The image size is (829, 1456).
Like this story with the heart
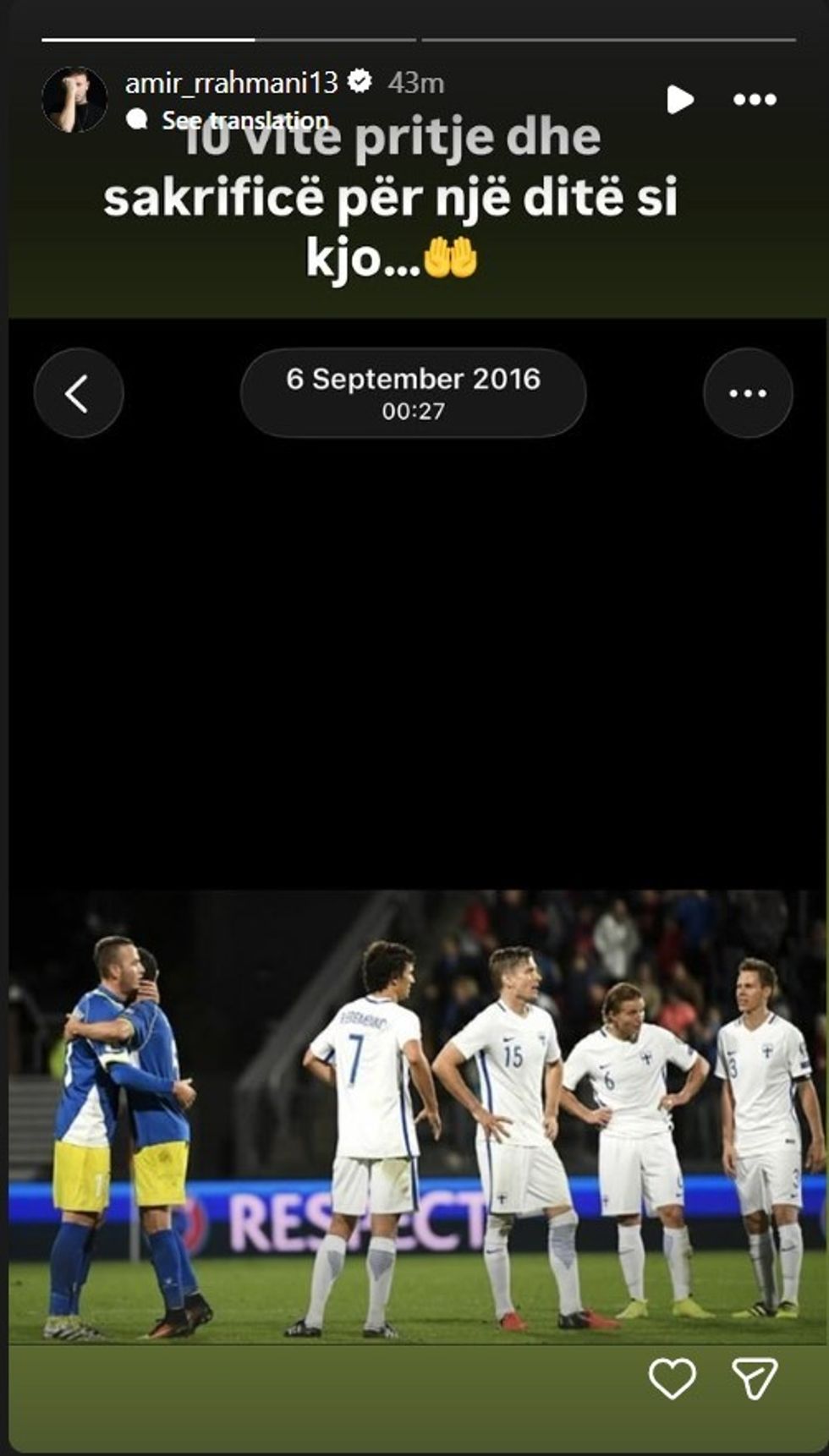672,1378
